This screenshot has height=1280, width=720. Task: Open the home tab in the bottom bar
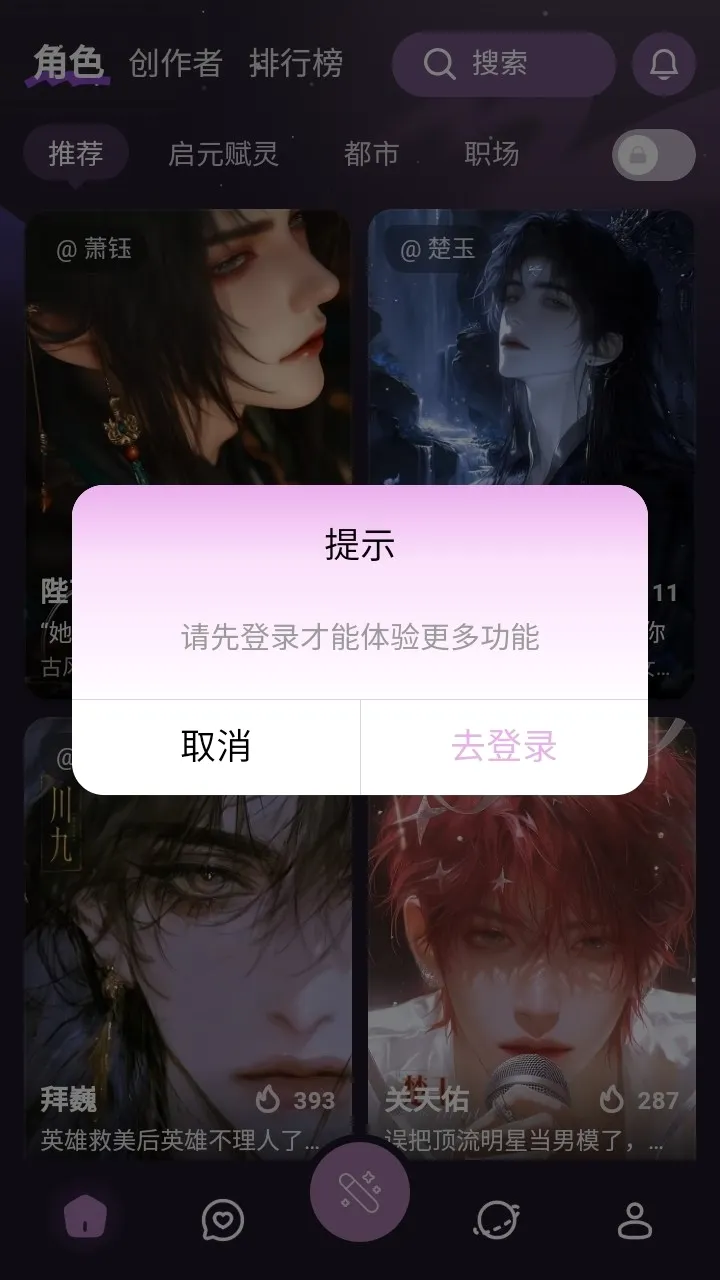coord(84,1220)
